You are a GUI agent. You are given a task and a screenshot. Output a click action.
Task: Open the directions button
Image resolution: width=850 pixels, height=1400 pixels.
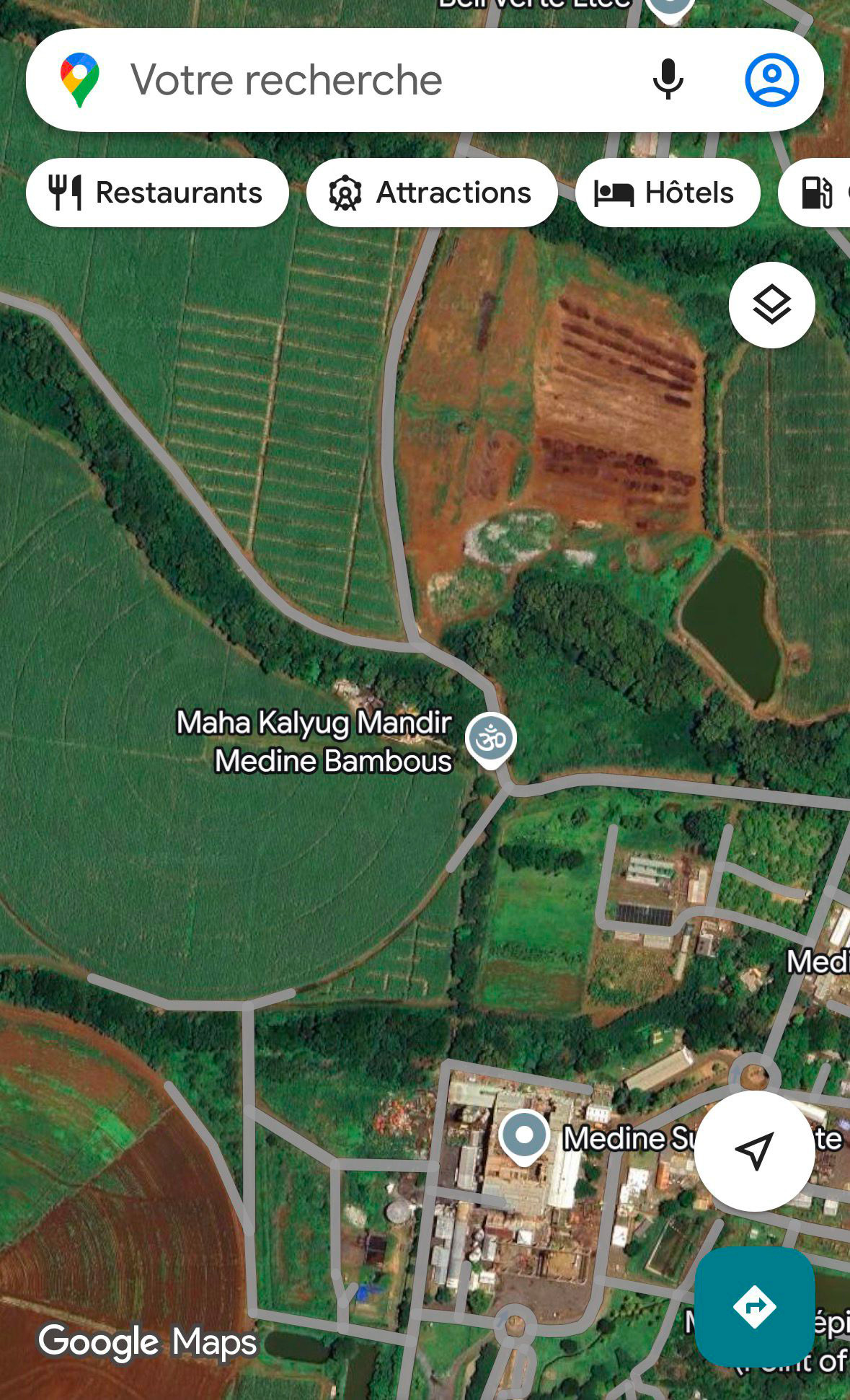pyautogui.click(x=754, y=1306)
